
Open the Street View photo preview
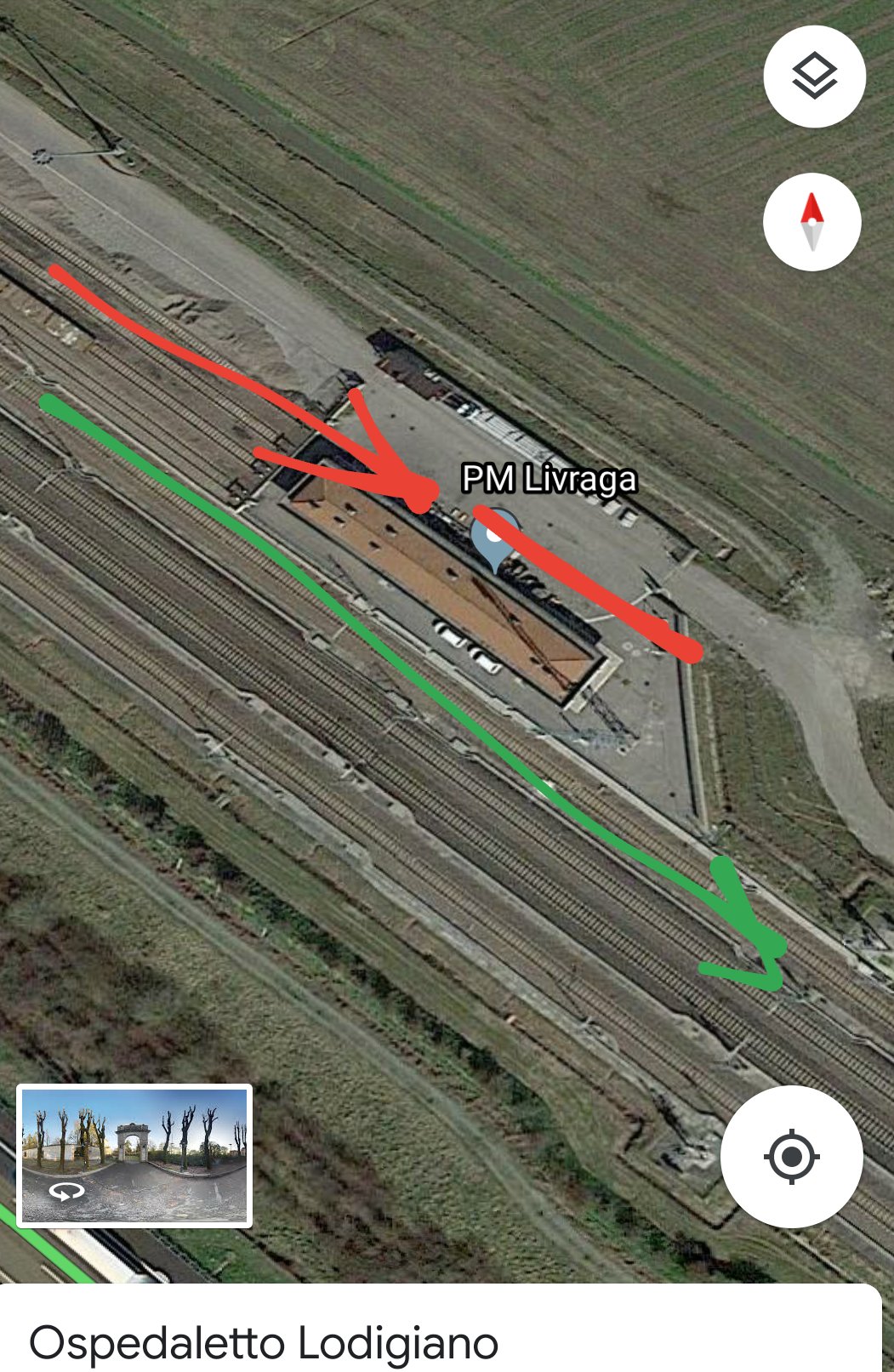pyautogui.click(x=134, y=1155)
